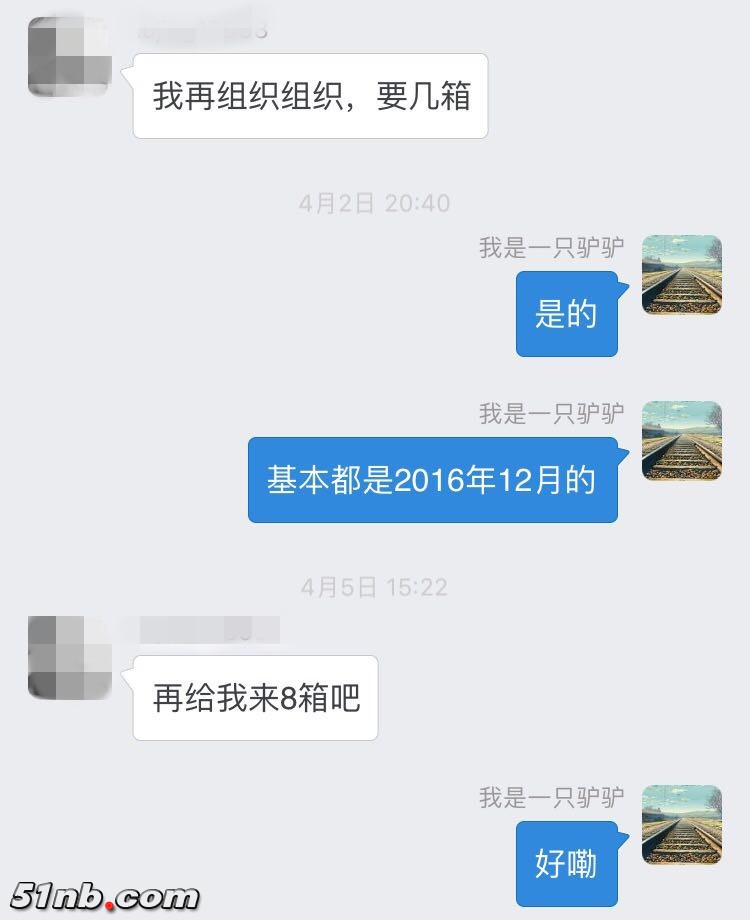View profile of sender of "再给我来8箱吧"

(x=69, y=658)
